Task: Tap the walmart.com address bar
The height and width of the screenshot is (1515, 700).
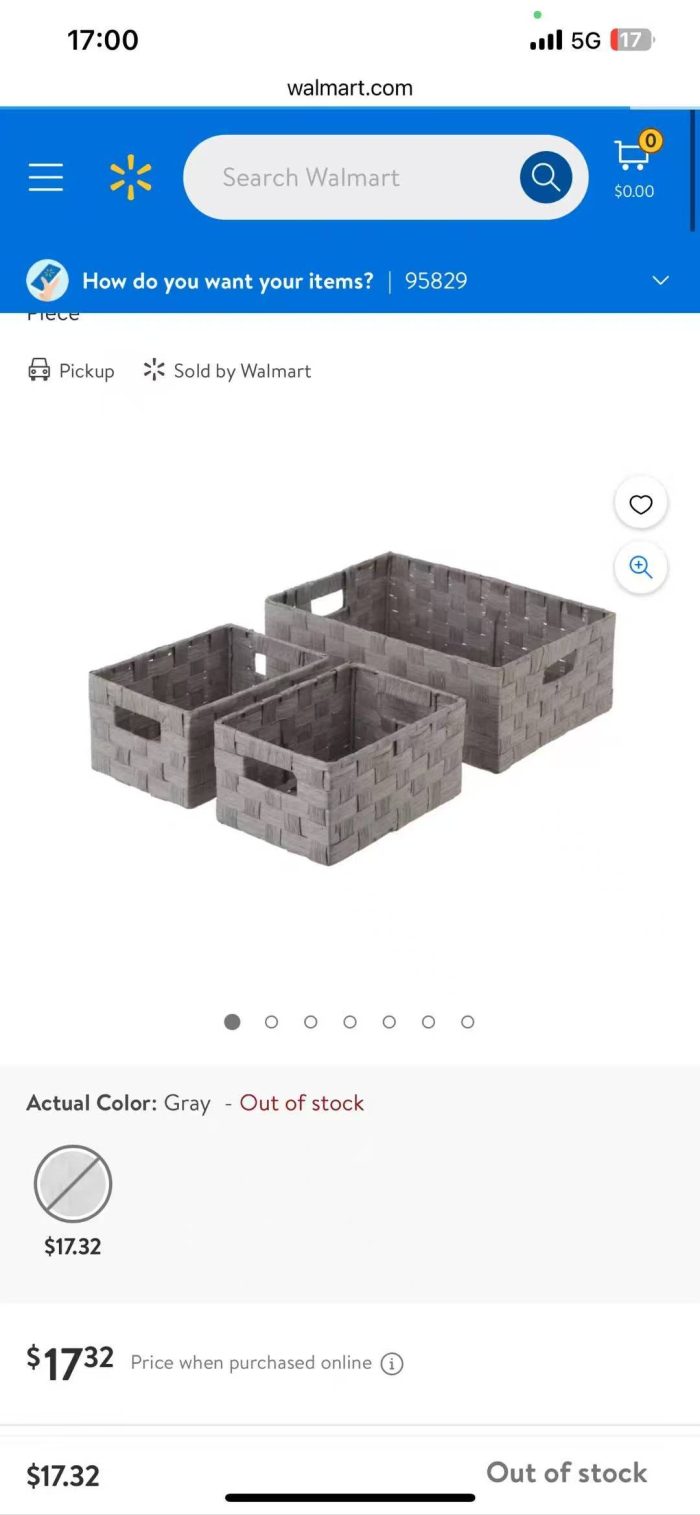Action: click(x=350, y=88)
